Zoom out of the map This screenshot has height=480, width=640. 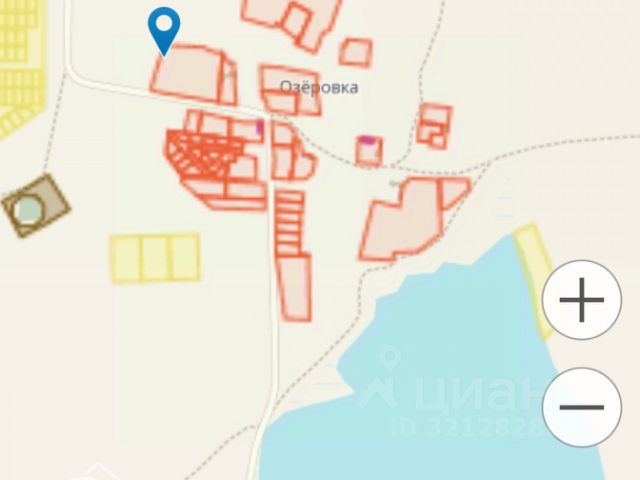click(x=581, y=407)
